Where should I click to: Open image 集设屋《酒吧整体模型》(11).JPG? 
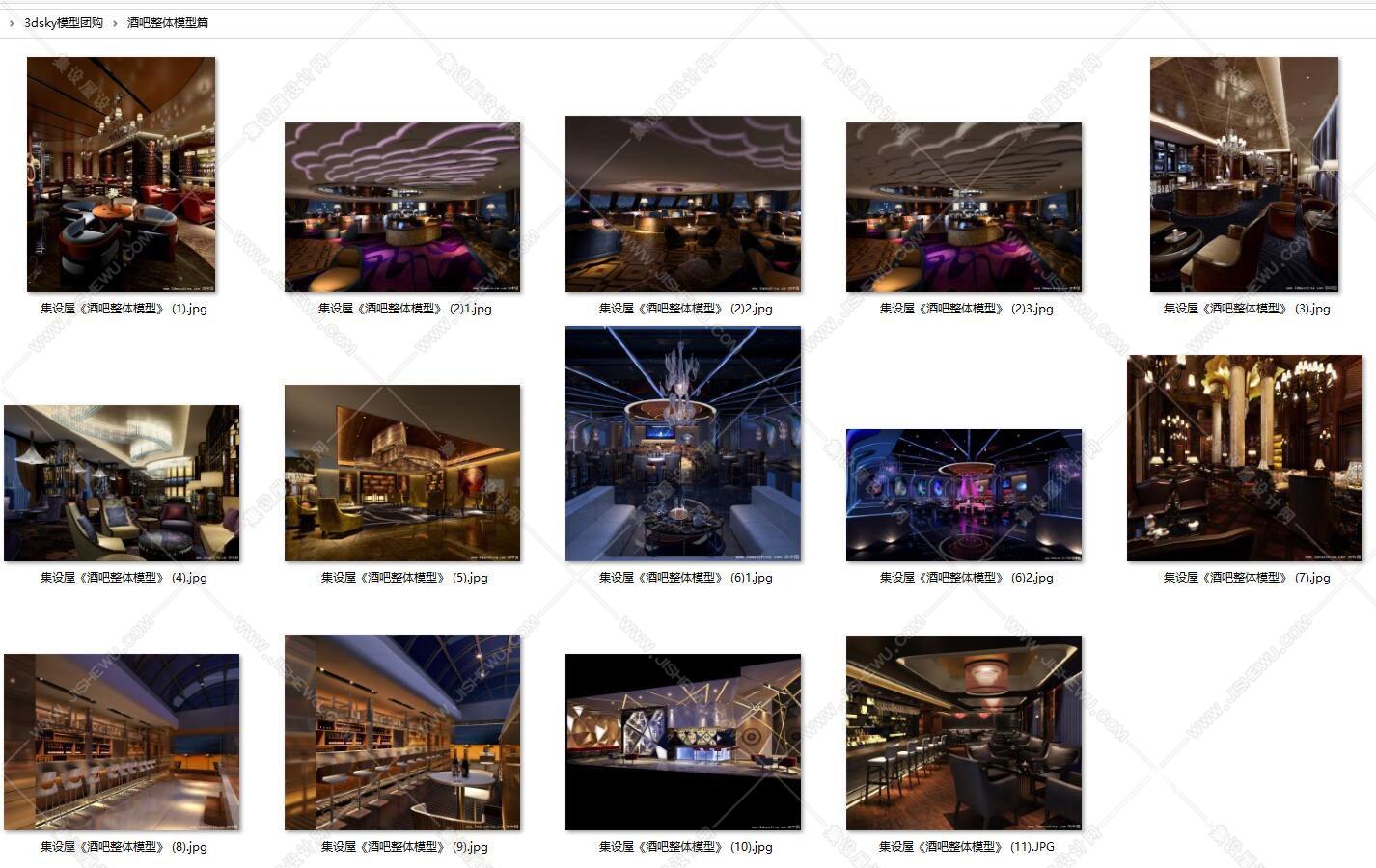[x=964, y=733]
